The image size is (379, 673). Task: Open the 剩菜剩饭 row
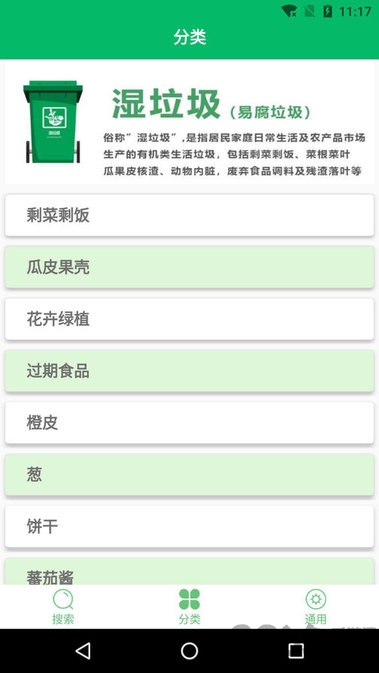pyautogui.click(x=189, y=215)
